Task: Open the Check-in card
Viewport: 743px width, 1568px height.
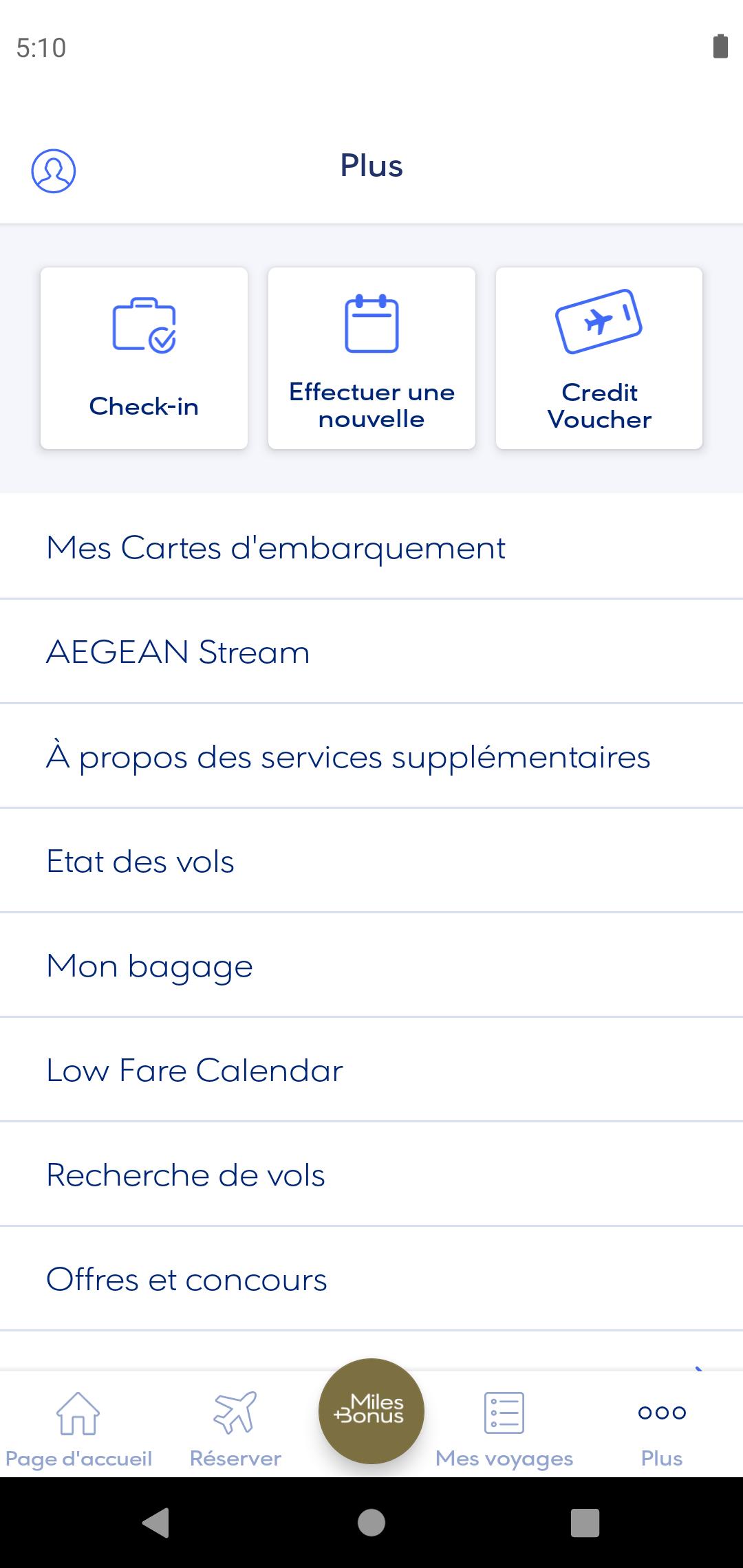Action: [x=144, y=358]
